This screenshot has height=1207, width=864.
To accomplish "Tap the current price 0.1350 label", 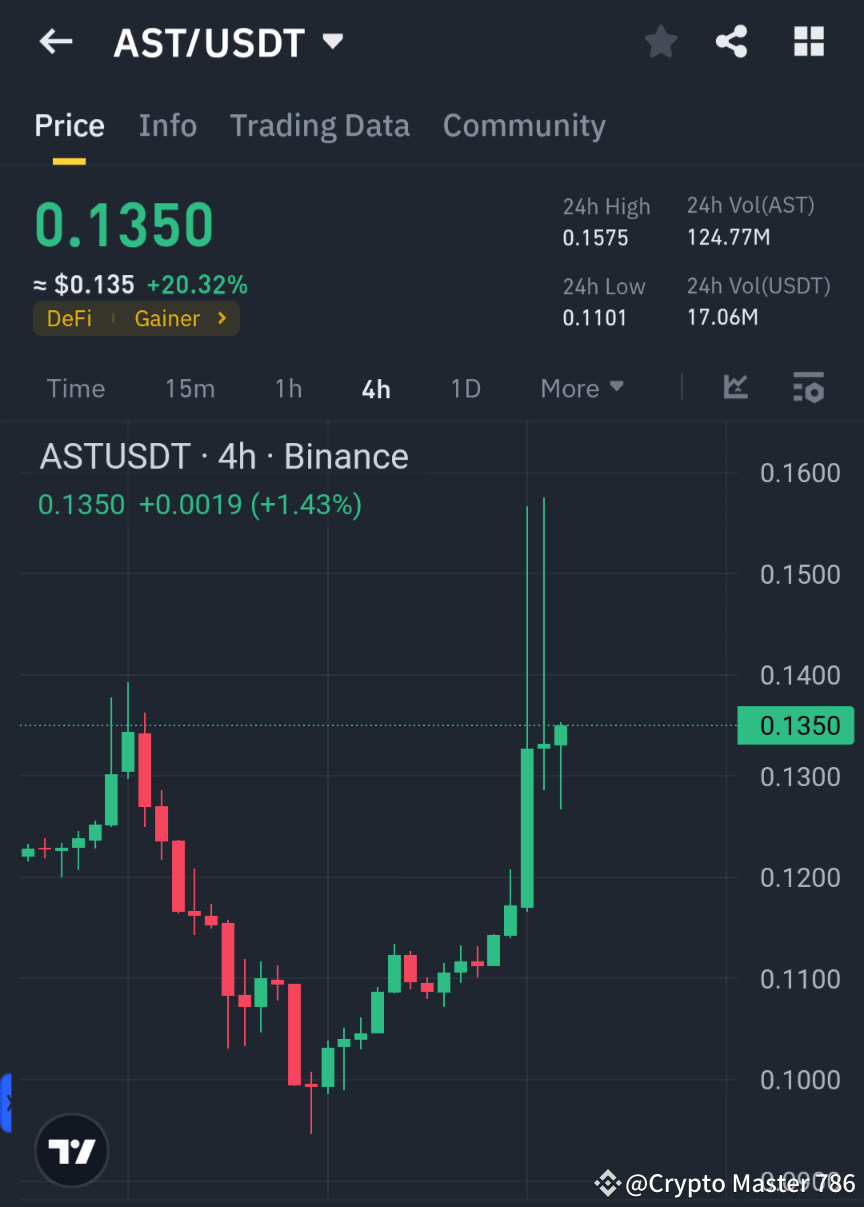I will (x=123, y=224).
